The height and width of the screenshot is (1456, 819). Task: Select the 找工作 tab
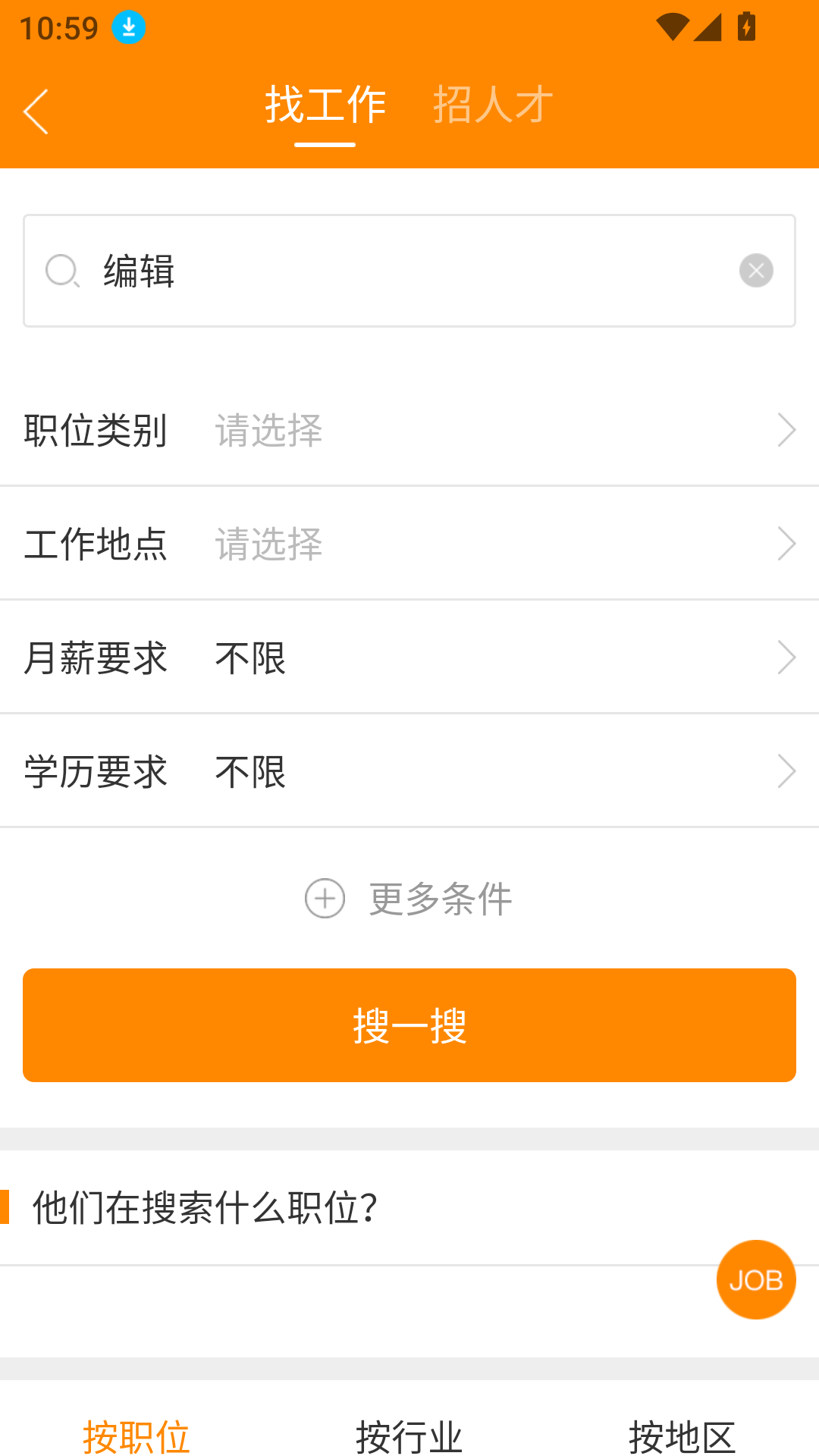click(325, 106)
